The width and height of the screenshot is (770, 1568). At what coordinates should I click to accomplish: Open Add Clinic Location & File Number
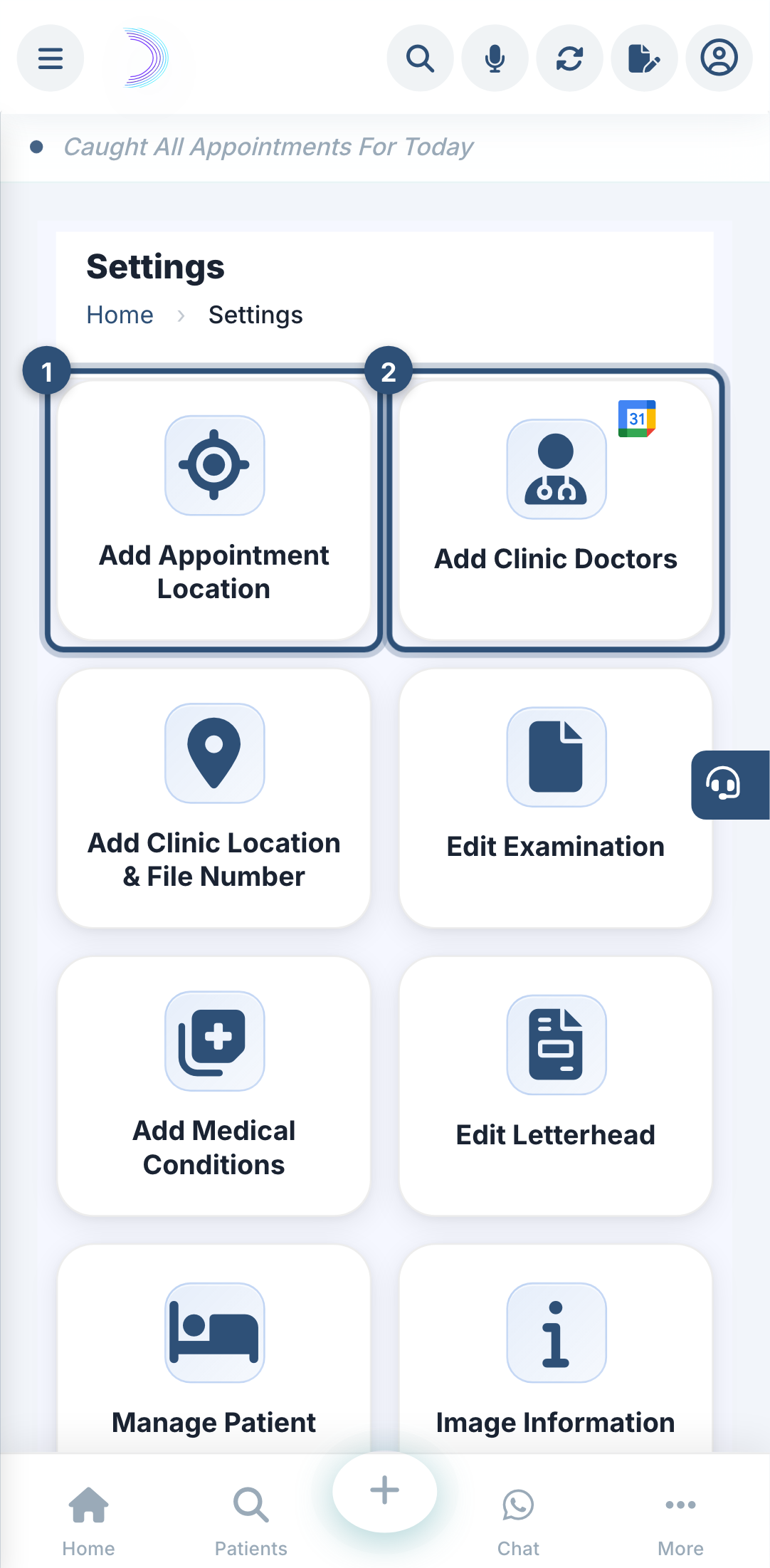point(214,798)
